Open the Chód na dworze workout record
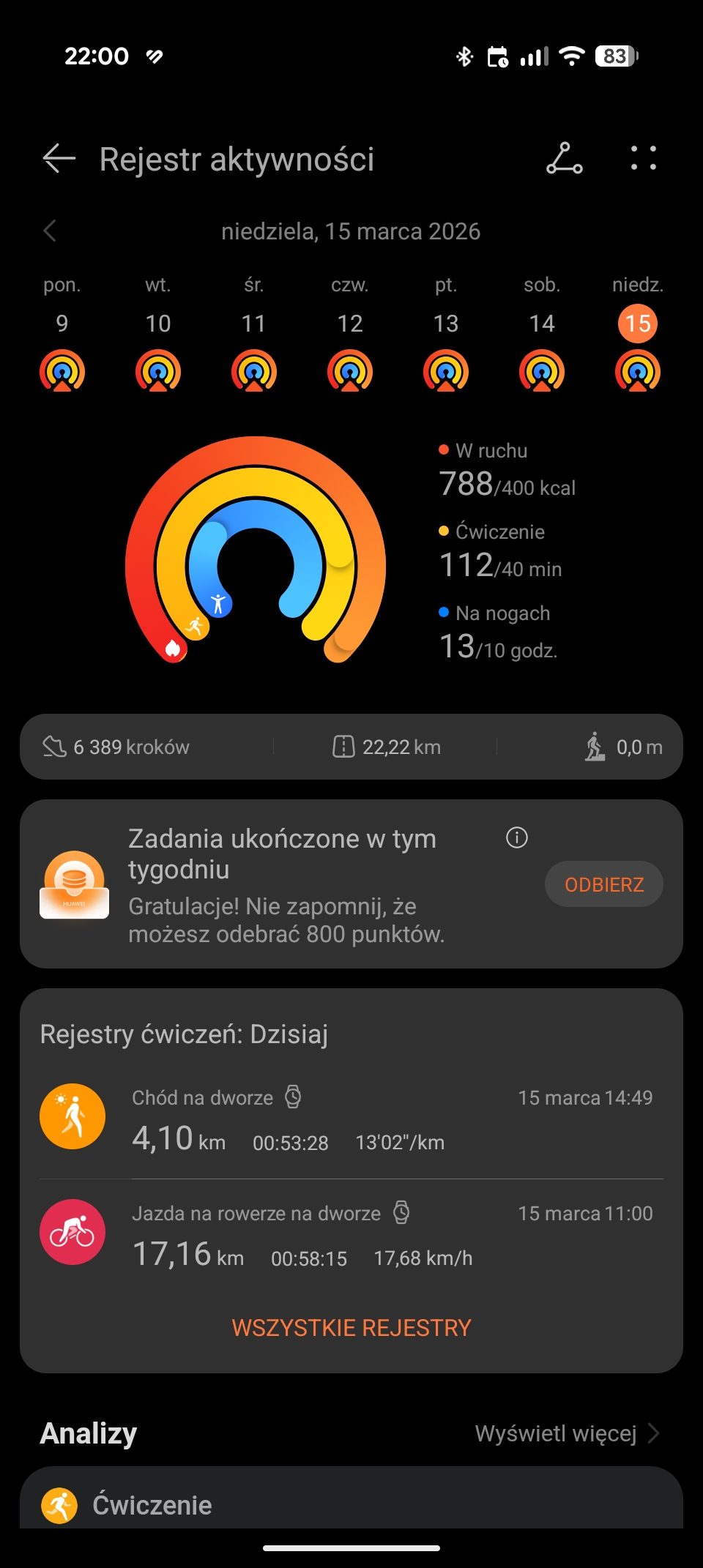The width and height of the screenshot is (703, 1568). 351,1119
